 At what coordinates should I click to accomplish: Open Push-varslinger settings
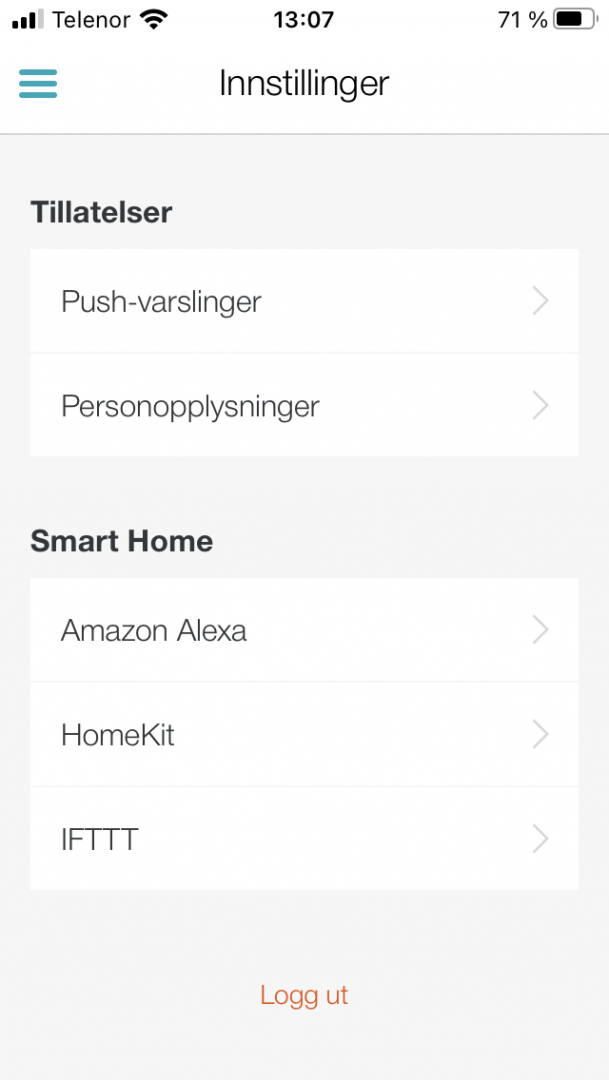304,301
